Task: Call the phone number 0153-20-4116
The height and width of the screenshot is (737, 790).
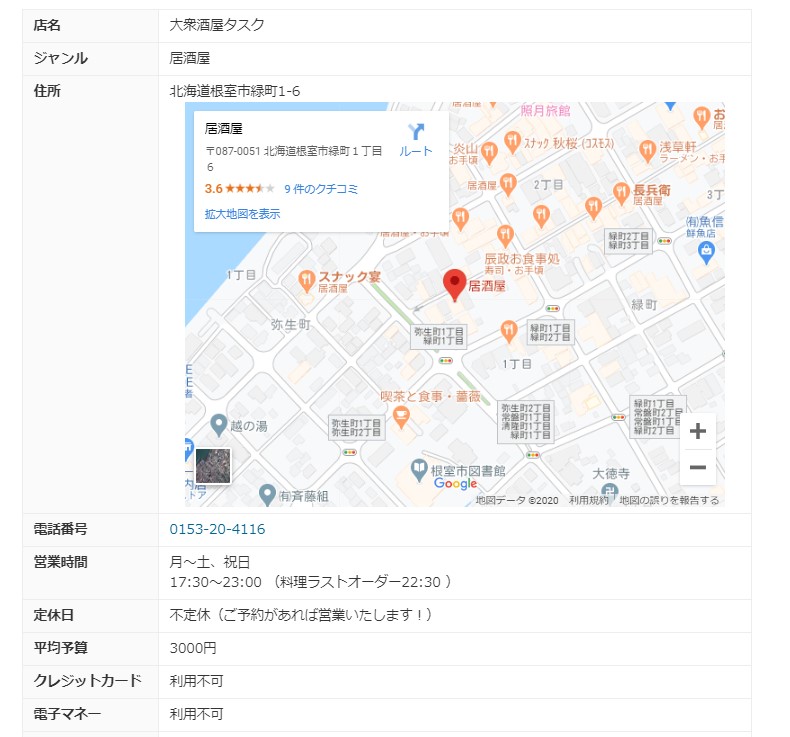Action: click(217, 529)
